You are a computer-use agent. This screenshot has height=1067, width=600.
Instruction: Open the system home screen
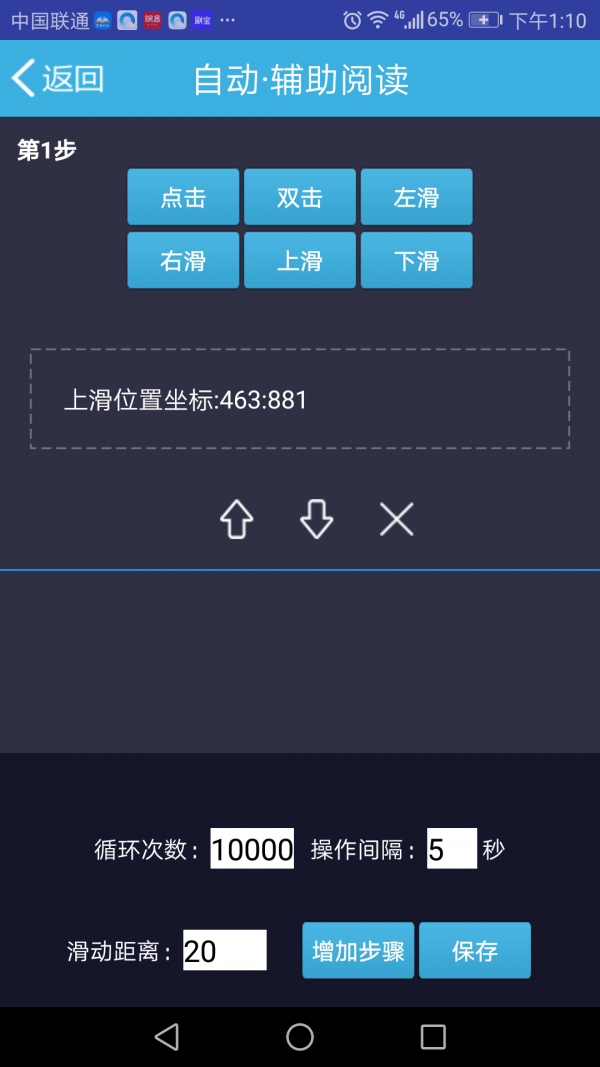pyautogui.click(x=300, y=1037)
